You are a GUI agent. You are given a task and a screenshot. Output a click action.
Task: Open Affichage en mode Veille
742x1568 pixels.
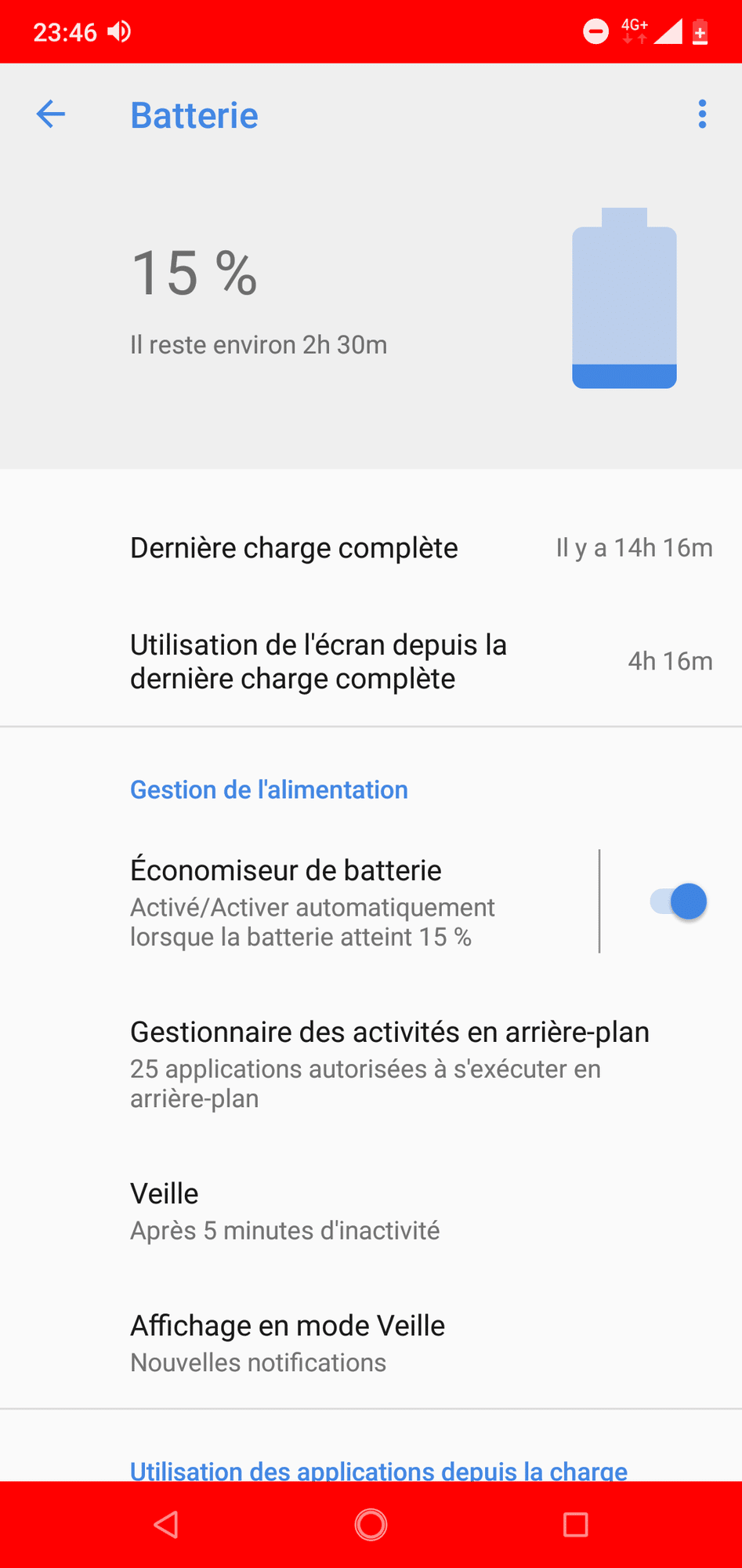pyautogui.click(x=288, y=1342)
